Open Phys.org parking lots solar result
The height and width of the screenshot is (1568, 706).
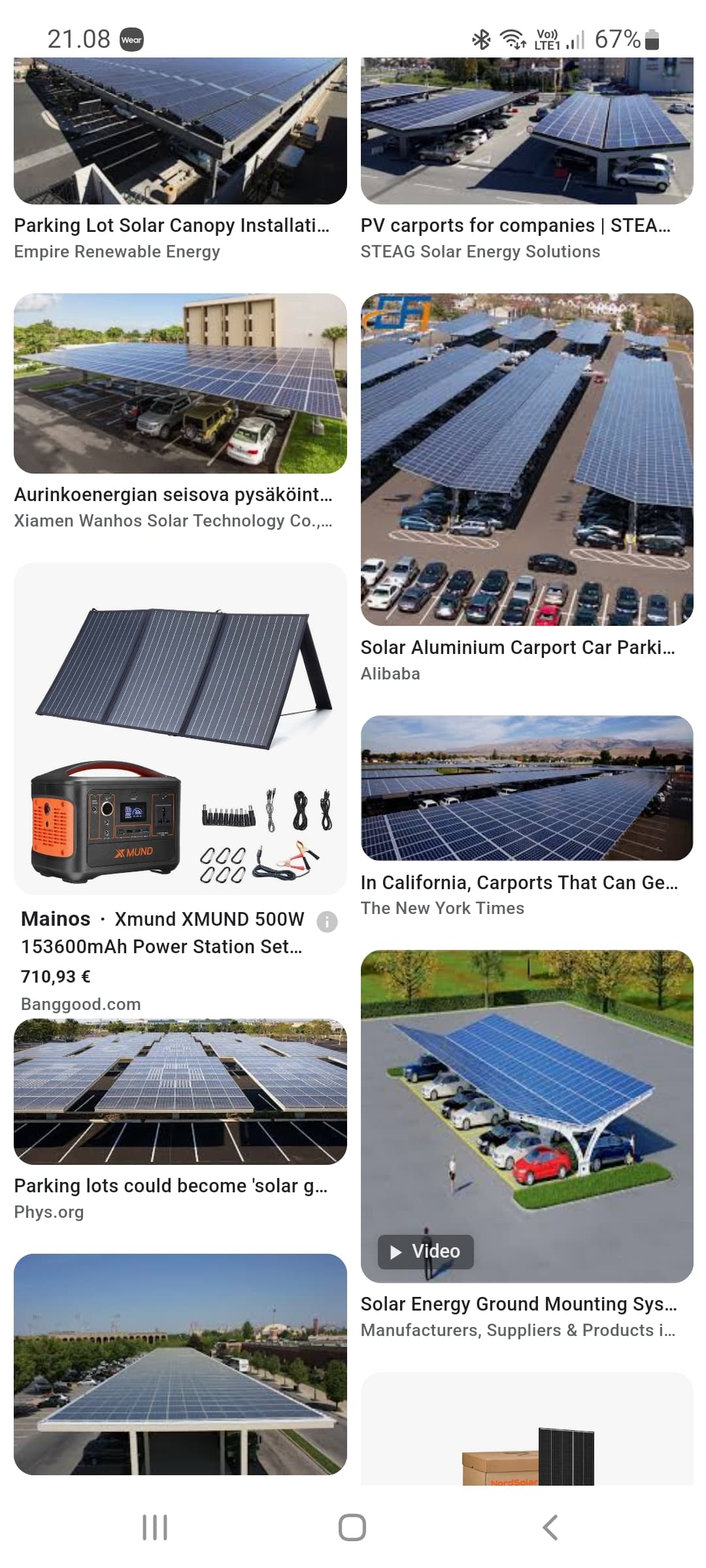180,1091
